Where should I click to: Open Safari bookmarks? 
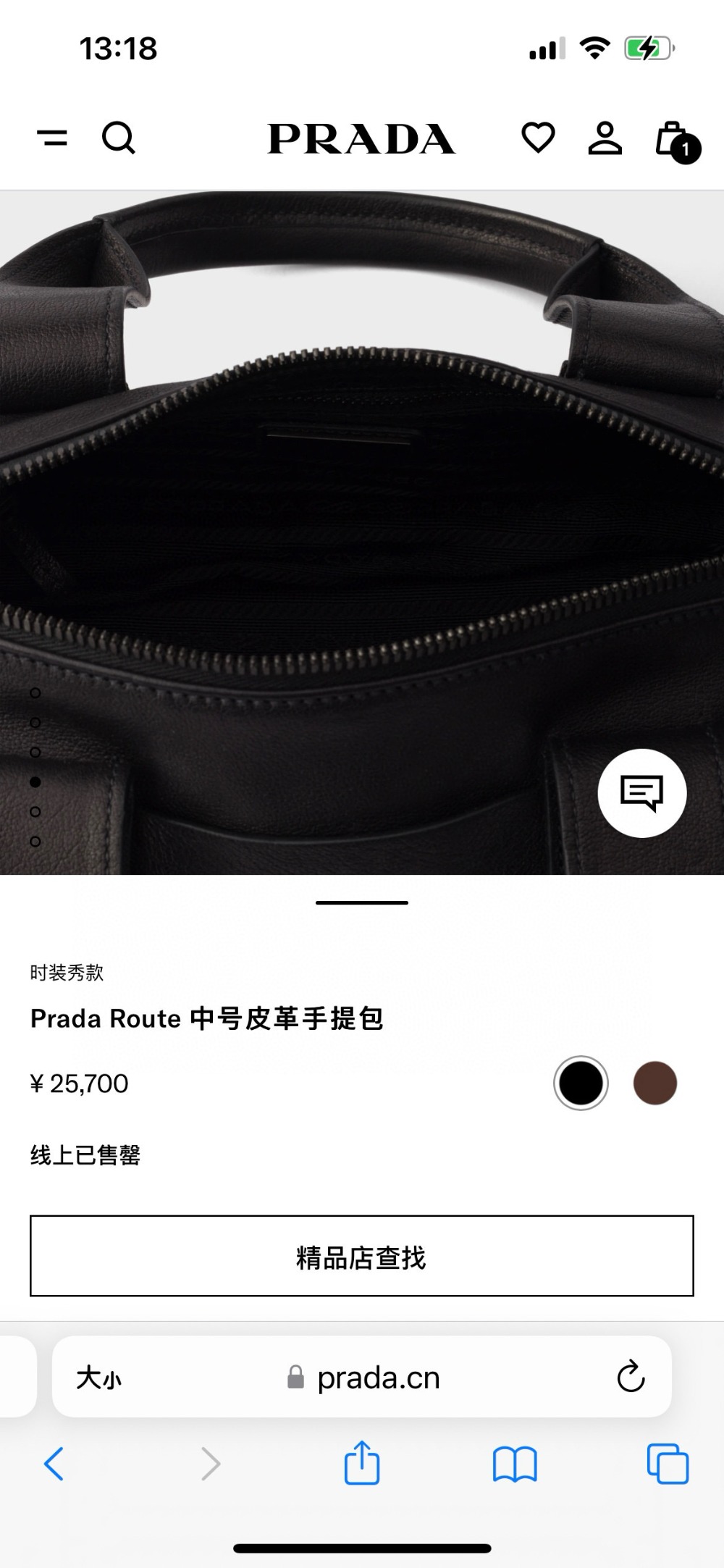[515, 1464]
